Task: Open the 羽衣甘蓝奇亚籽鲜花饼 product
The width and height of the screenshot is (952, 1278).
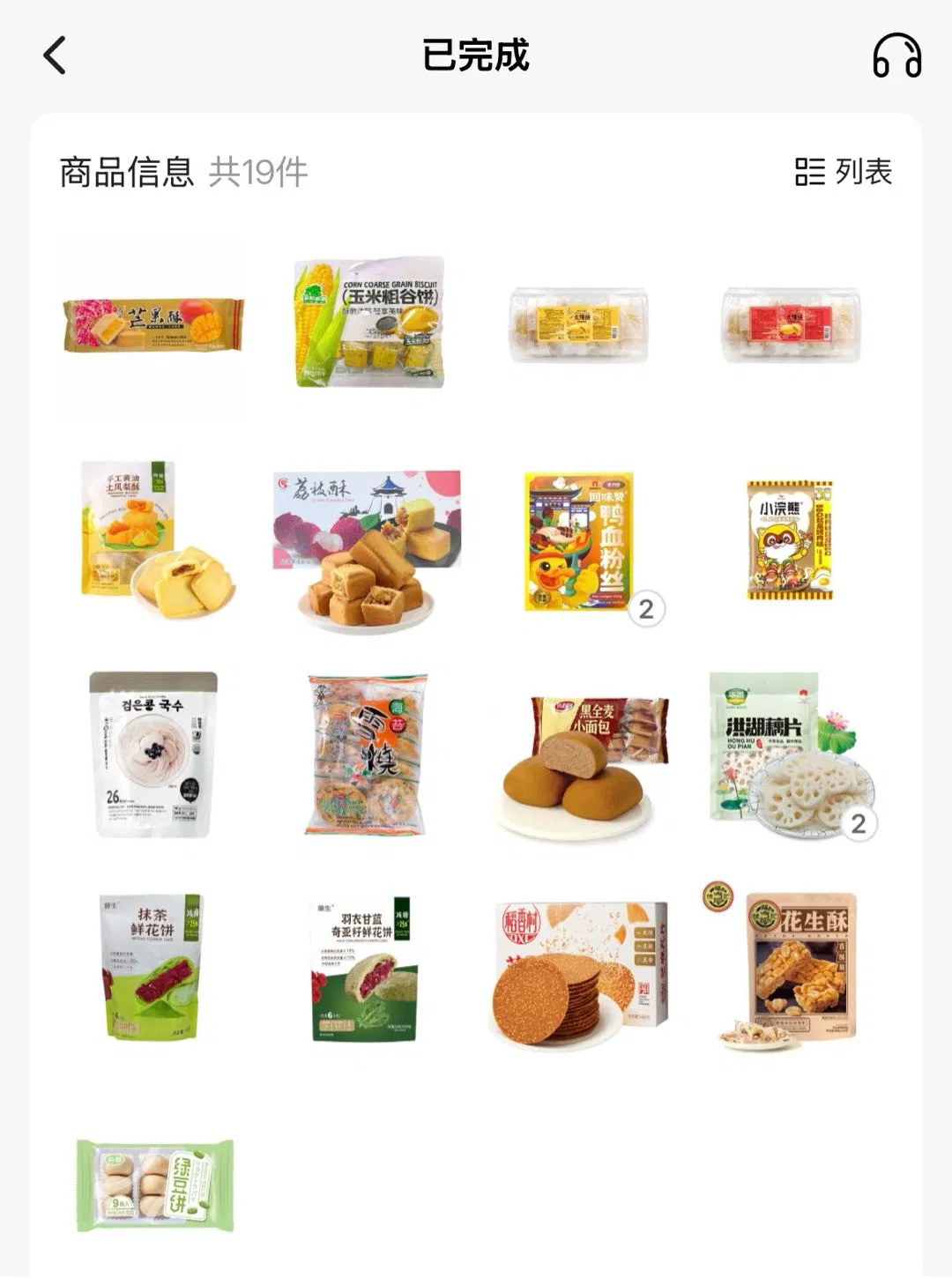Action: [x=364, y=969]
